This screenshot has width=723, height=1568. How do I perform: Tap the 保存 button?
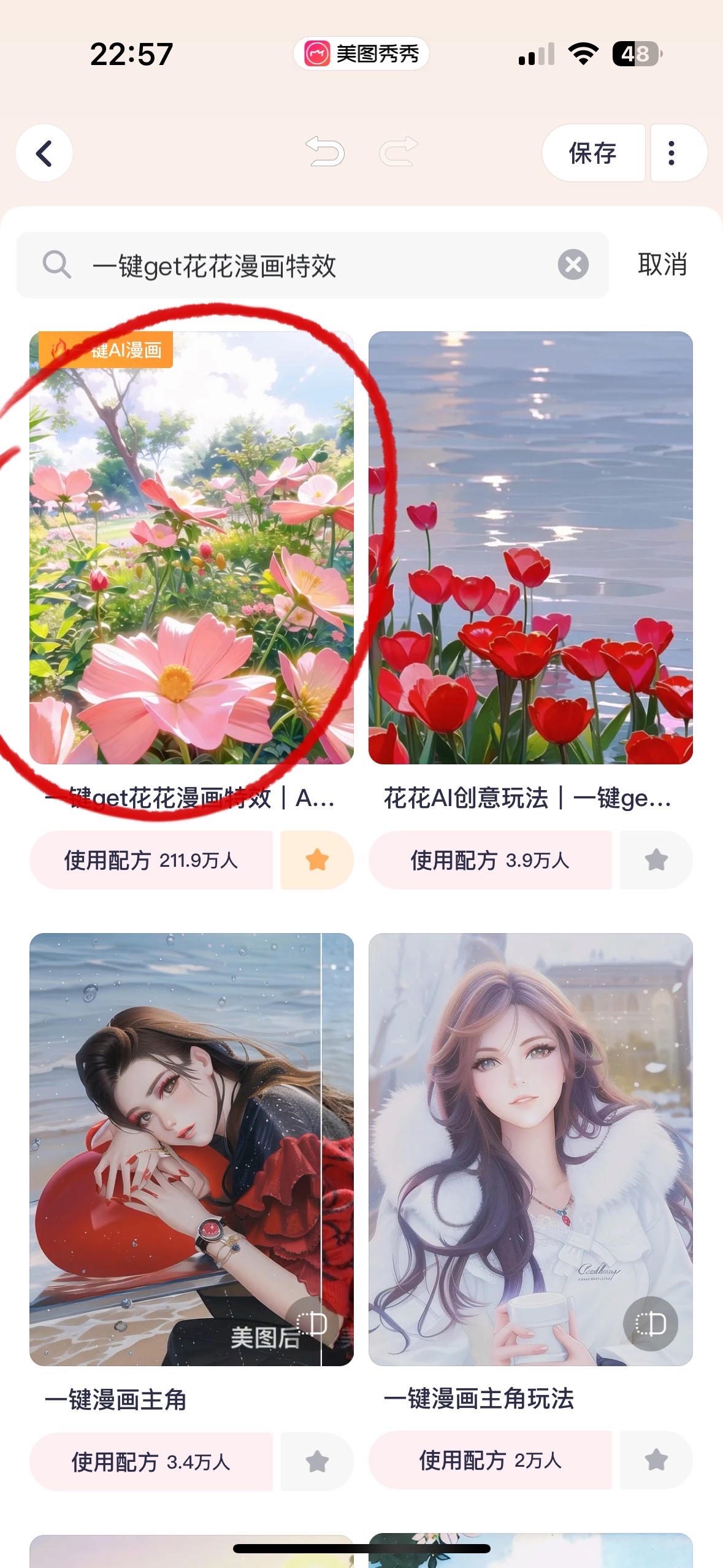tap(592, 153)
